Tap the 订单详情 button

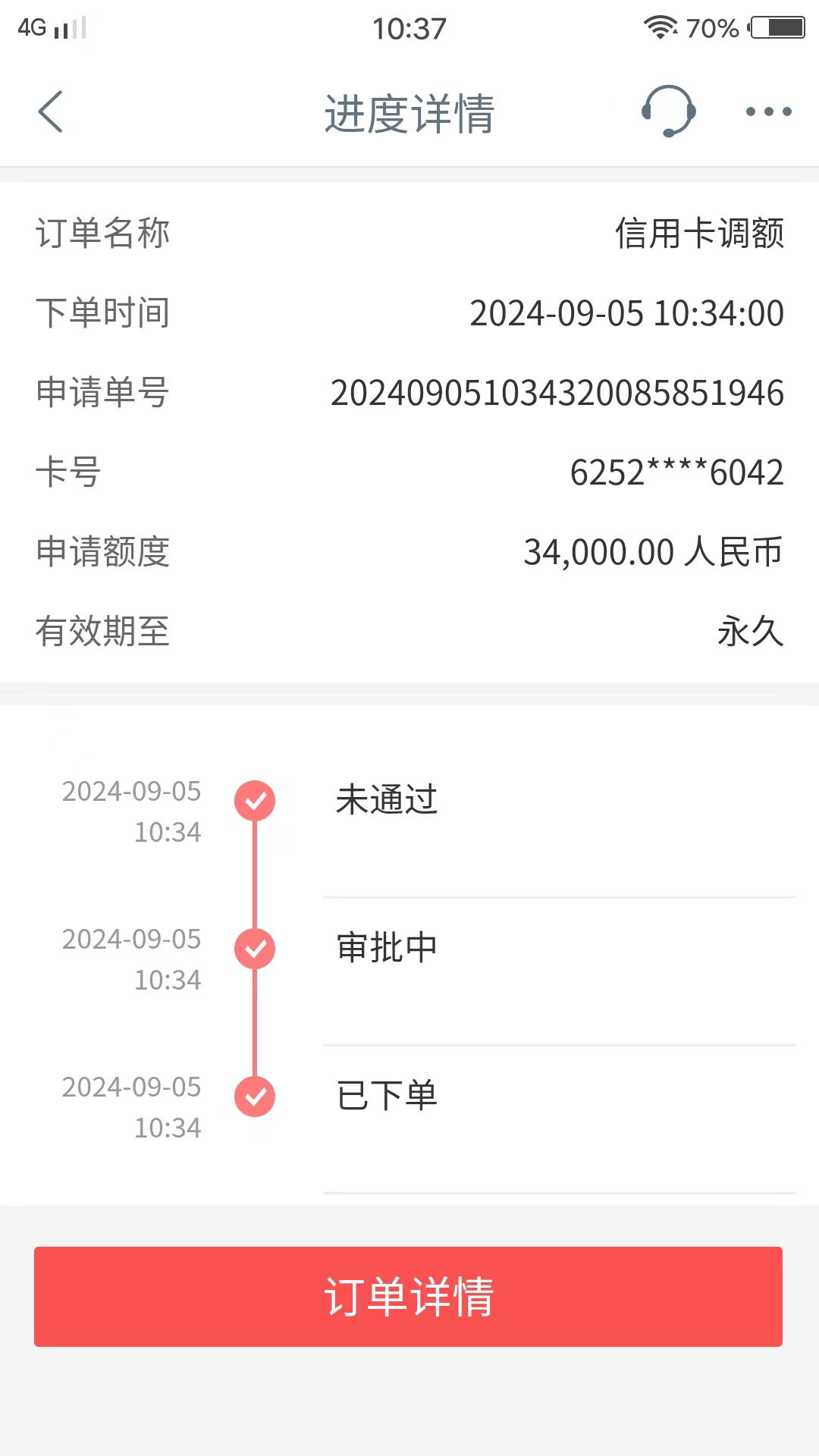click(408, 1297)
